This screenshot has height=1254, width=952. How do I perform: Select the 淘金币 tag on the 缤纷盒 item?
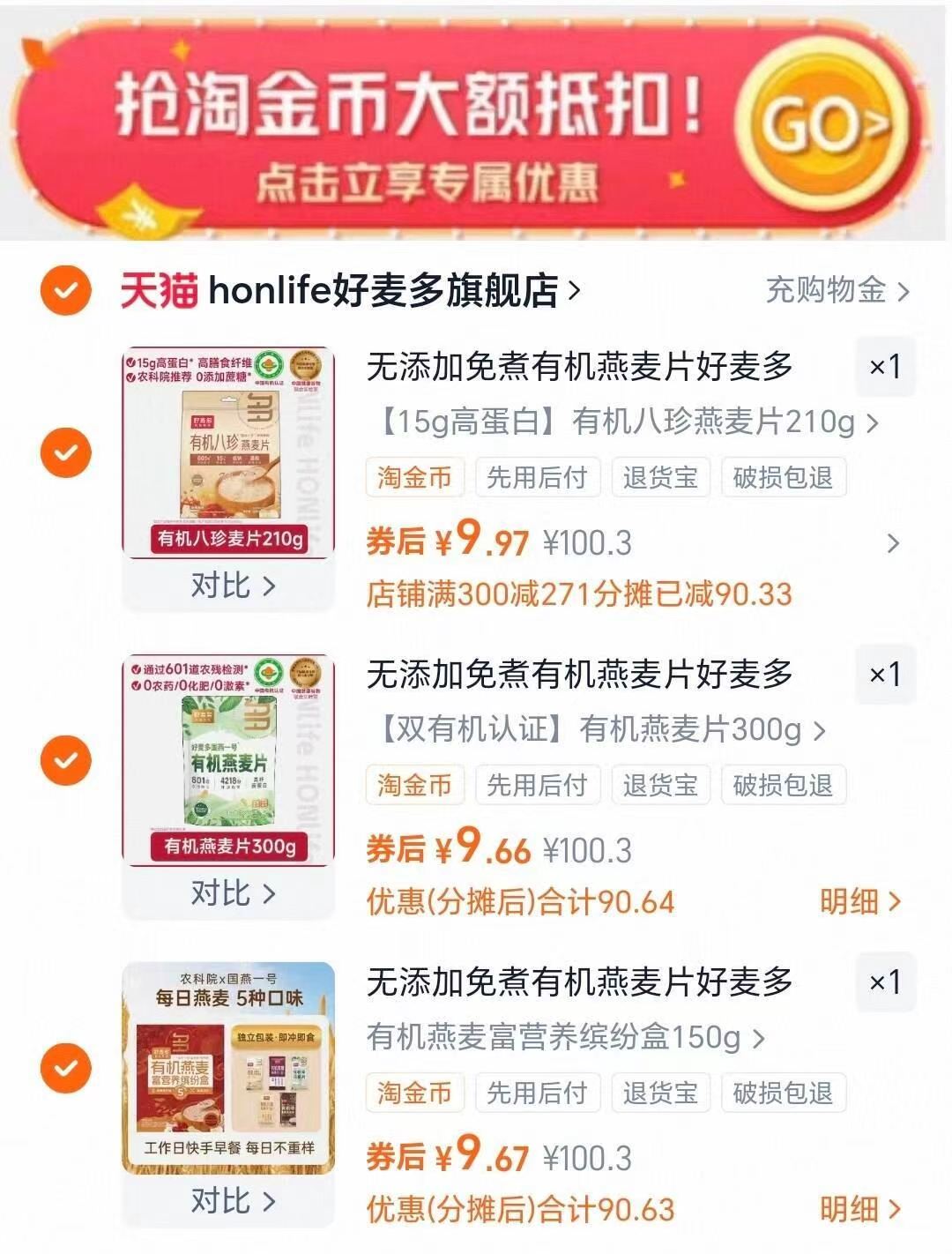(414, 1092)
